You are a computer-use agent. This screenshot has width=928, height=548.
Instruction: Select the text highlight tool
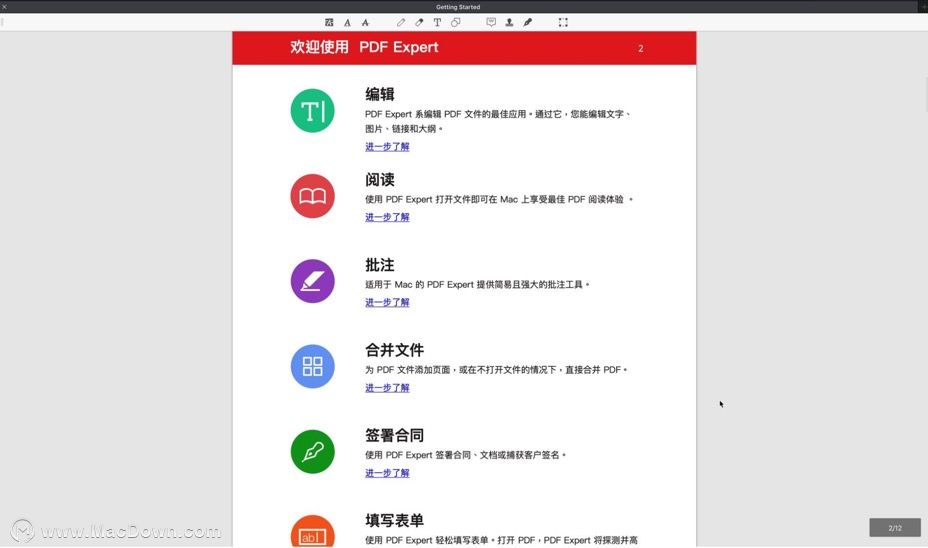click(329, 22)
